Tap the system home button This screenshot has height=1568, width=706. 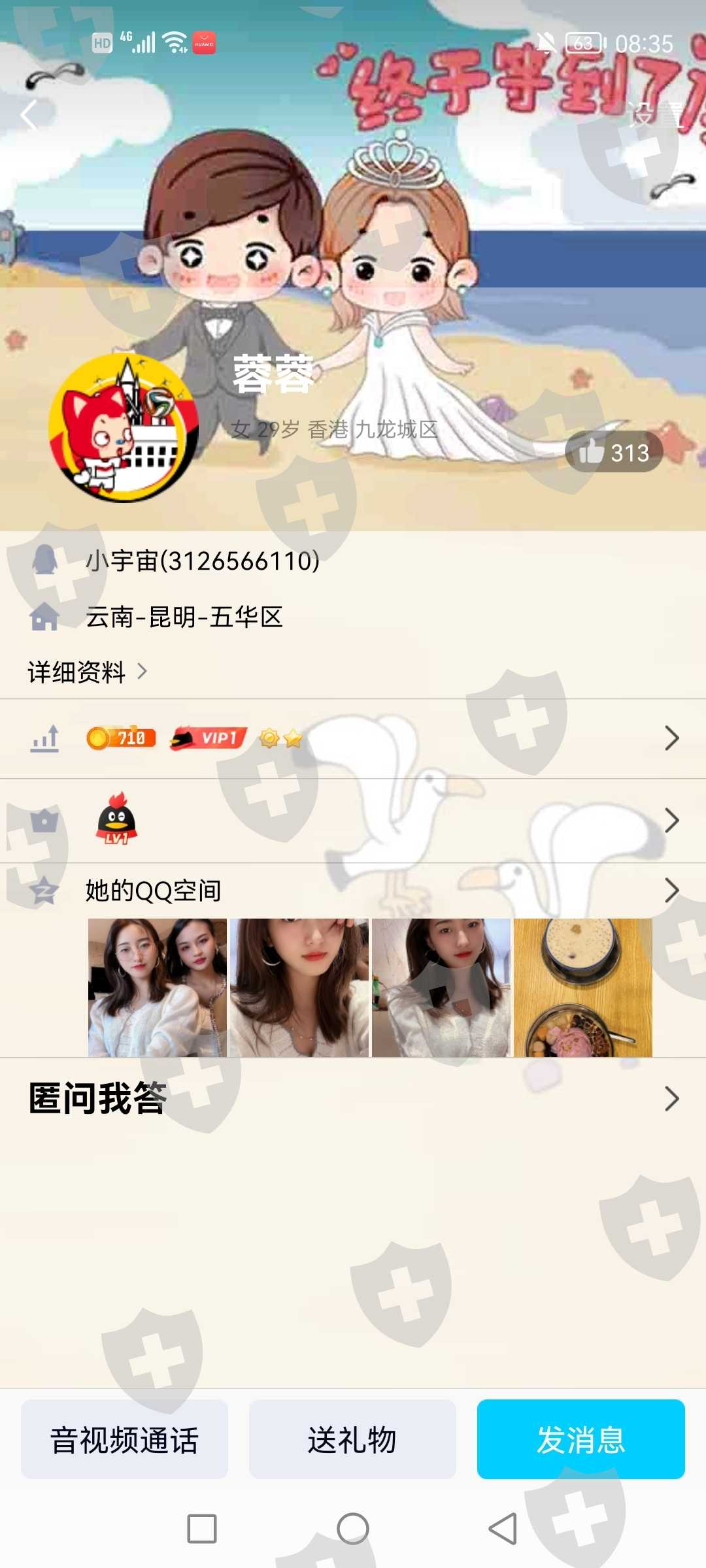click(x=353, y=1529)
